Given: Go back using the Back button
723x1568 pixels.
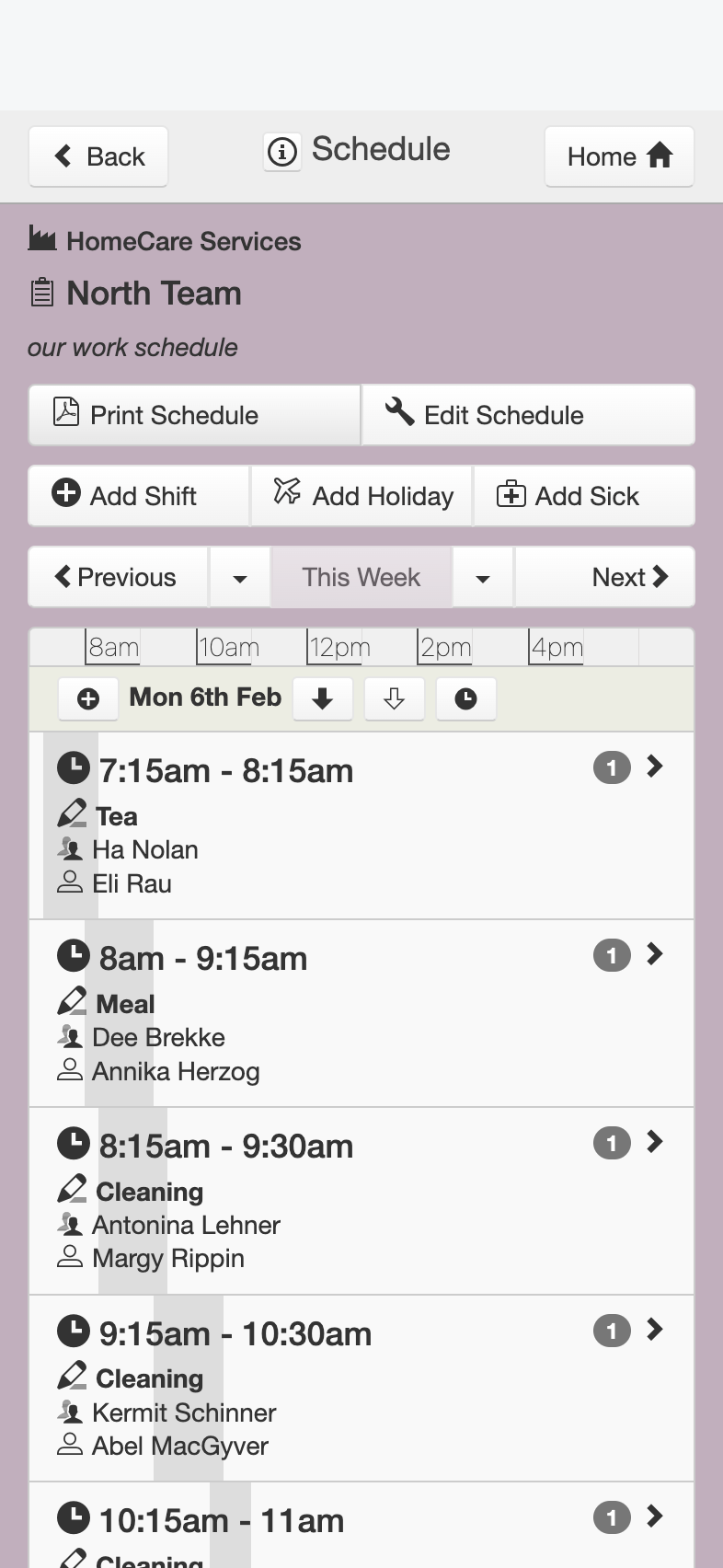Looking at the screenshot, I should pyautogui.click(x=98, y=156).
